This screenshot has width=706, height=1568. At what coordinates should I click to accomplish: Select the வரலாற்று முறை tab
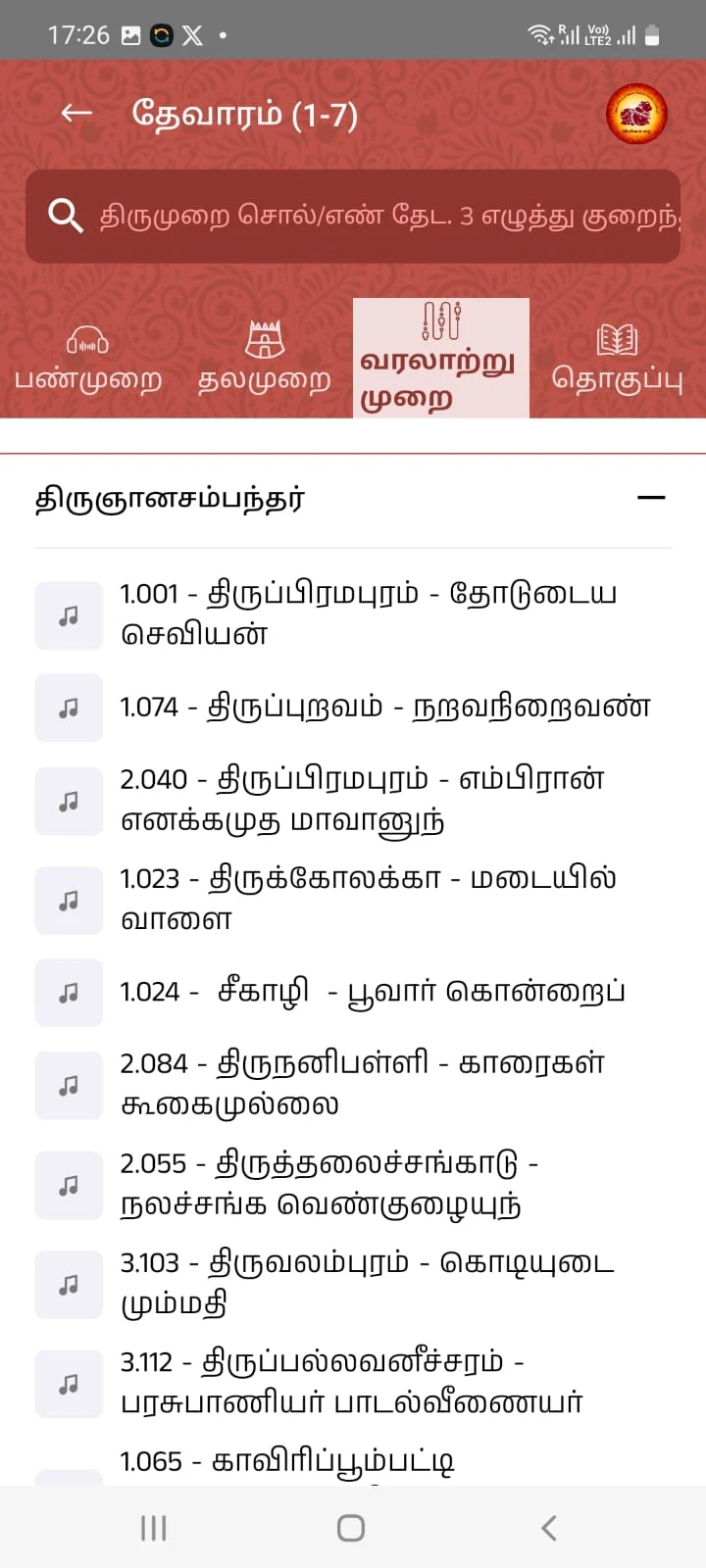click(x=440, y=360)
